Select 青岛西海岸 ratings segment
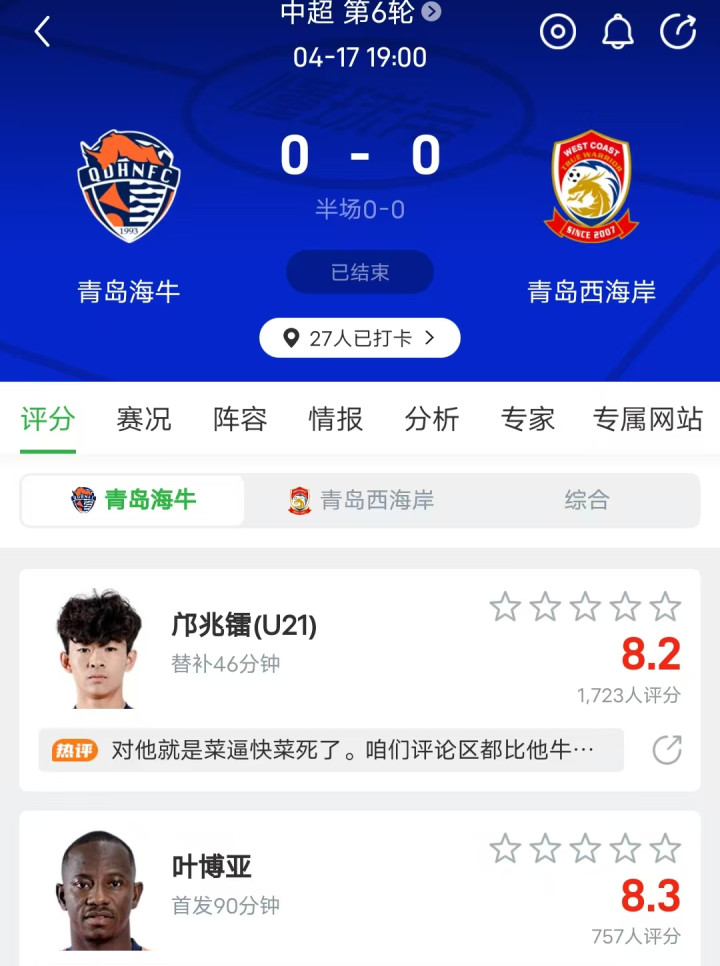Screen dimensions: 720x966 pyautogui.click(x=361, y=500)
